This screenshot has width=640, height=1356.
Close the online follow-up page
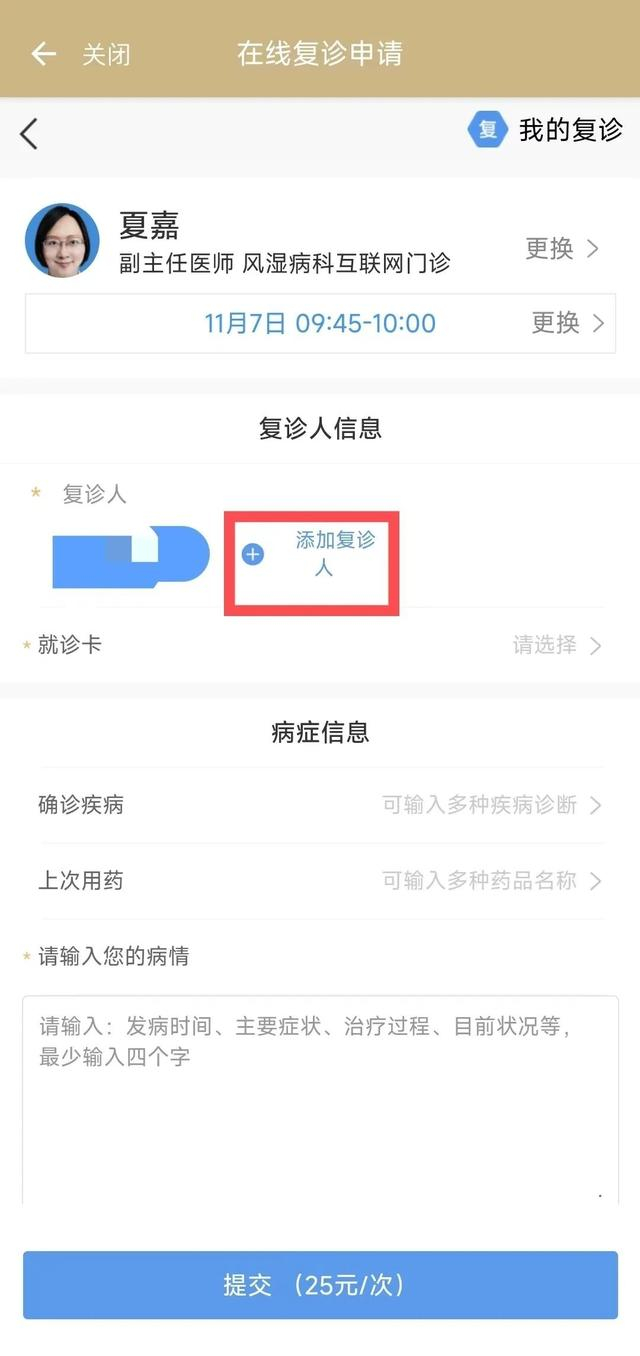coord(106,54)
